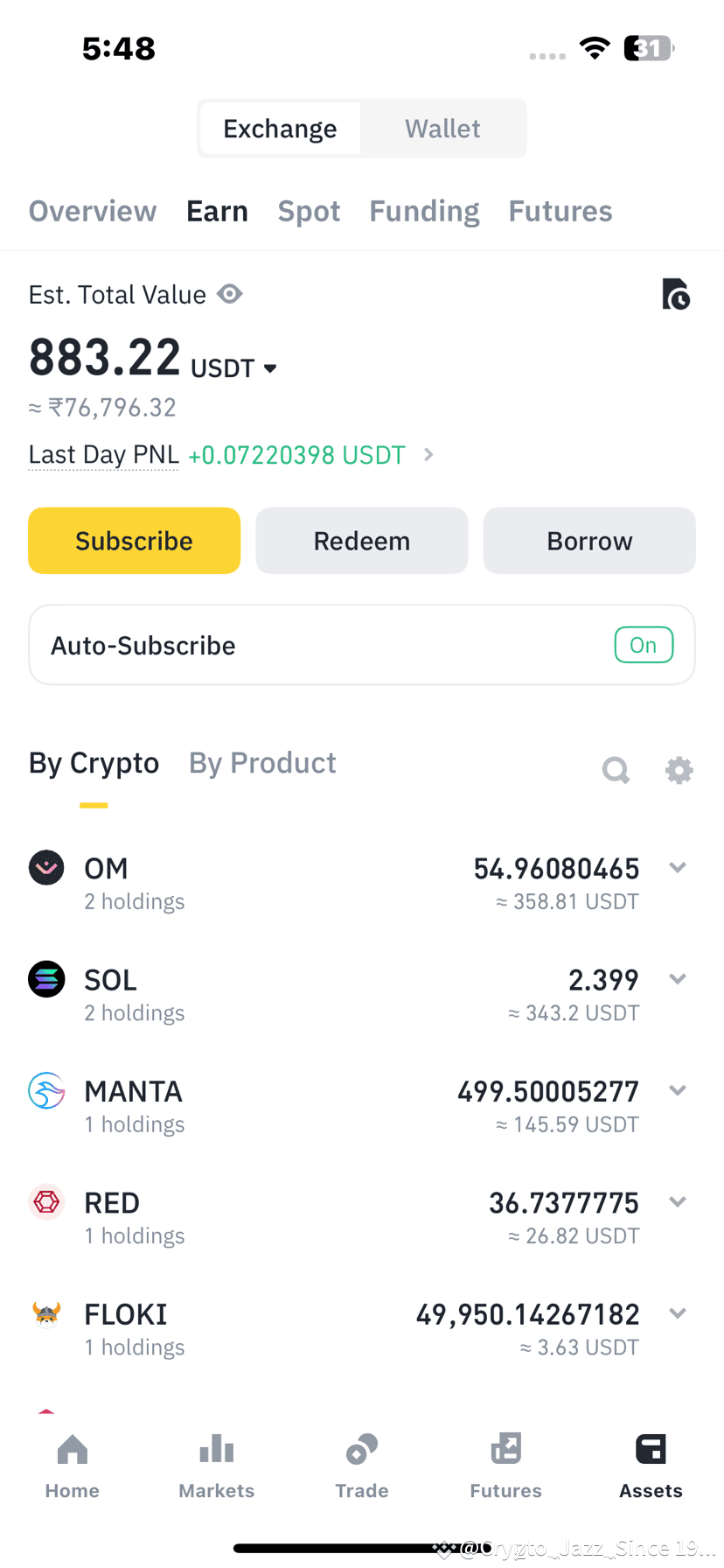The width and height of the screenshot is (724, 1568).
Task: Switch to the By Product view
Action: (x=262, y=762)
